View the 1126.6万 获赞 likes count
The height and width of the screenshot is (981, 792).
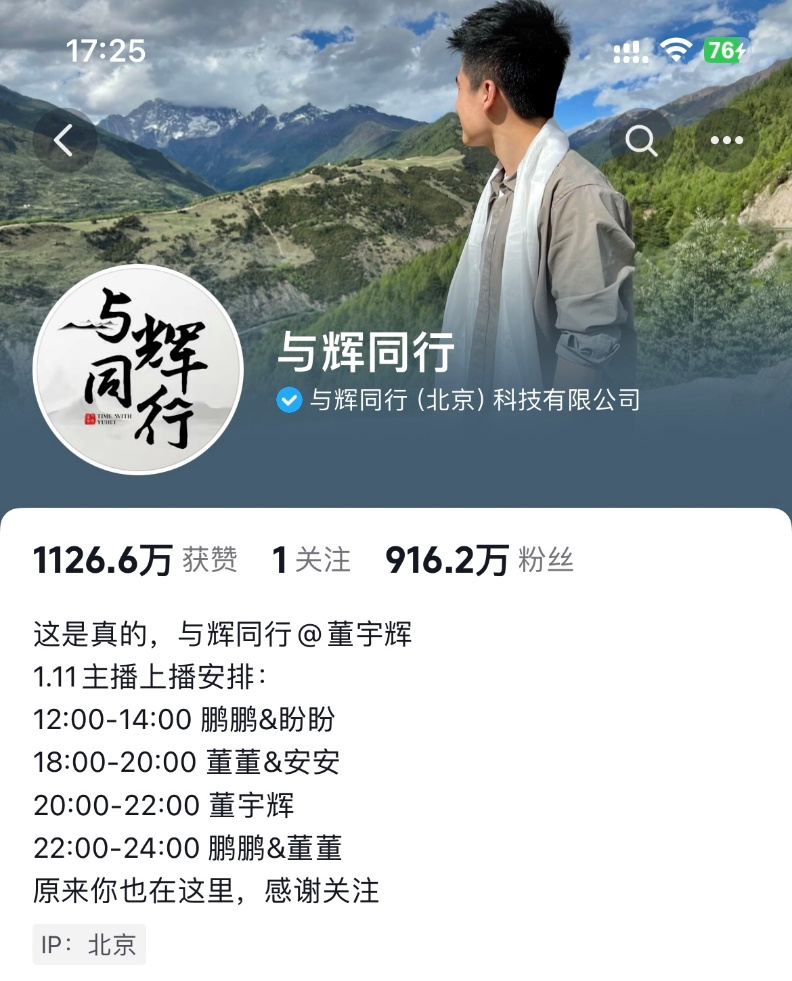click(135, 560)
